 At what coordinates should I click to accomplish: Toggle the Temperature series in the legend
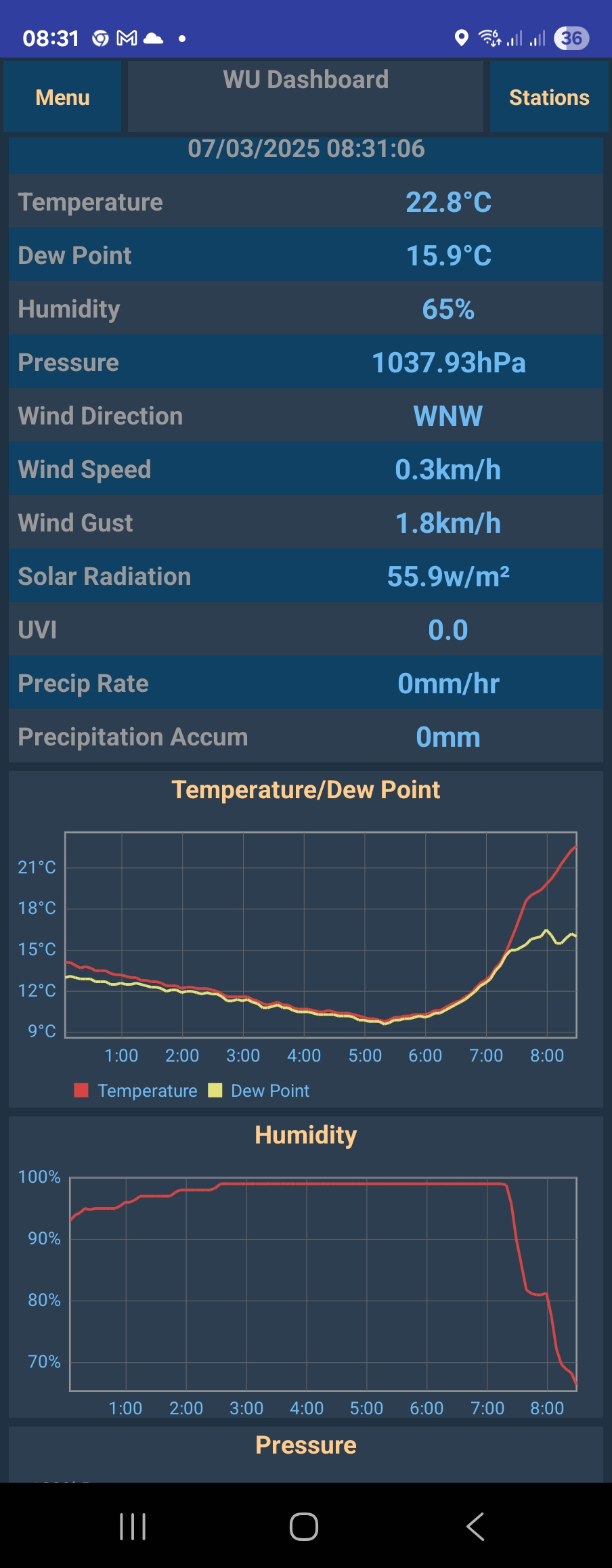pos(136,1091)
